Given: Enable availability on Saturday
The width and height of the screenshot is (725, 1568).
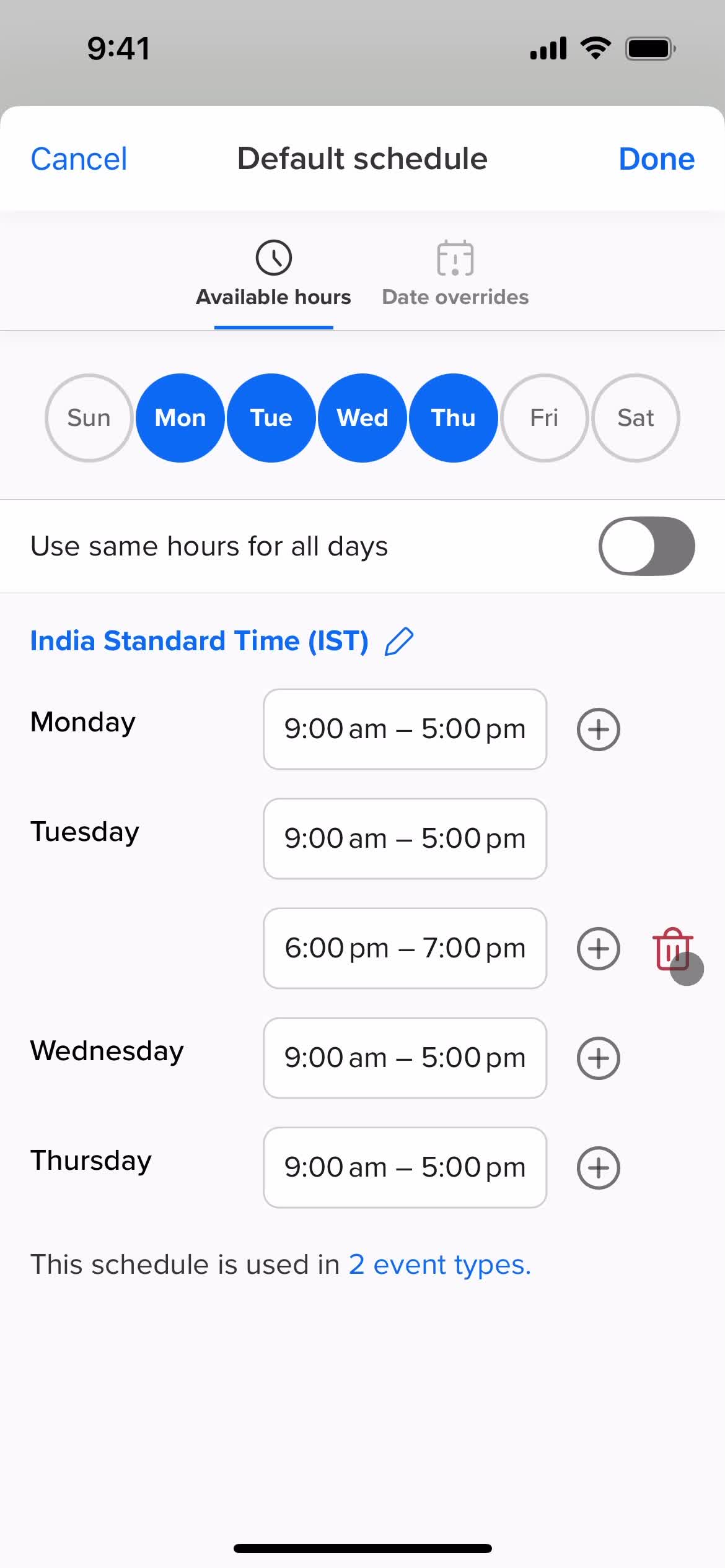Looking at the screenshot, I should click(635, 417).
